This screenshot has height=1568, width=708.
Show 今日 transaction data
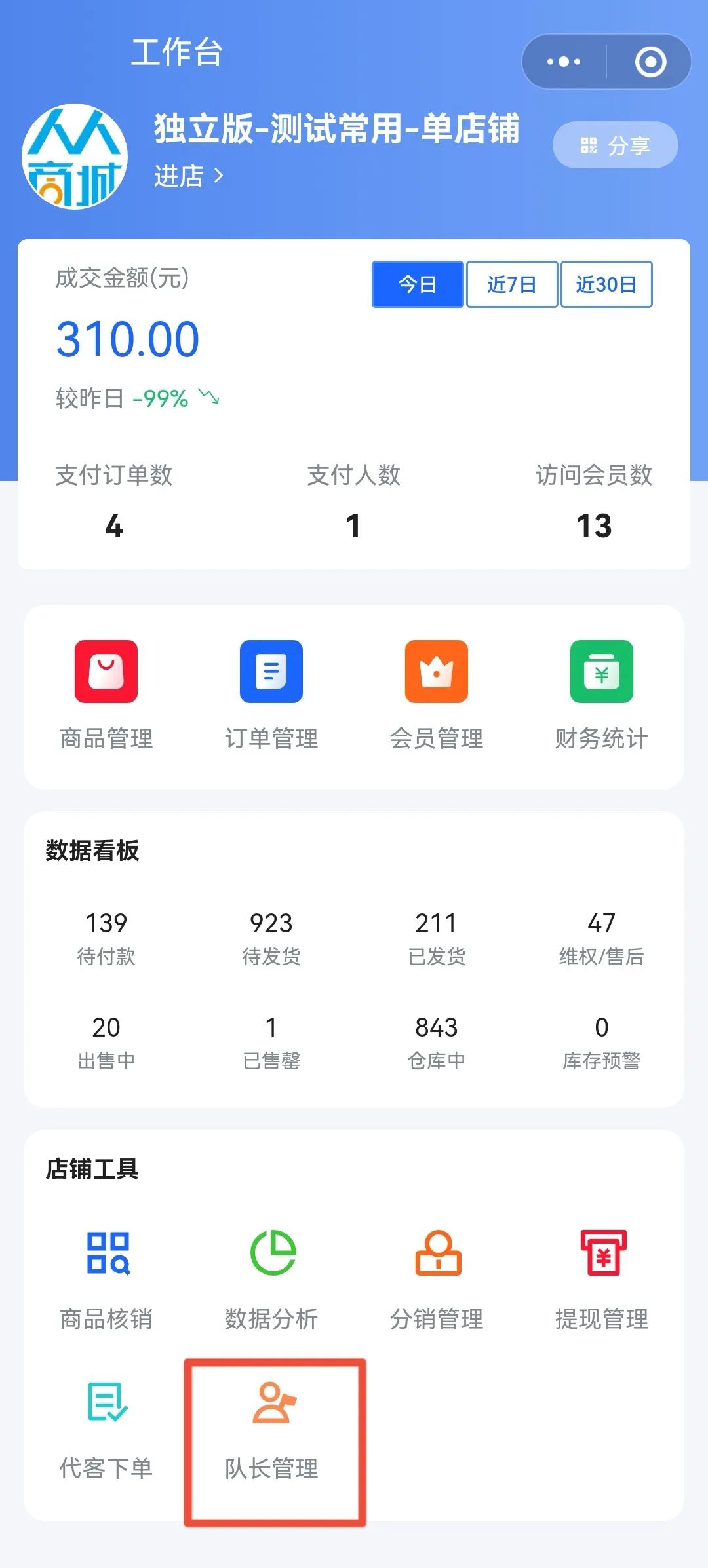pyautogui.click(x=418, y=284)
